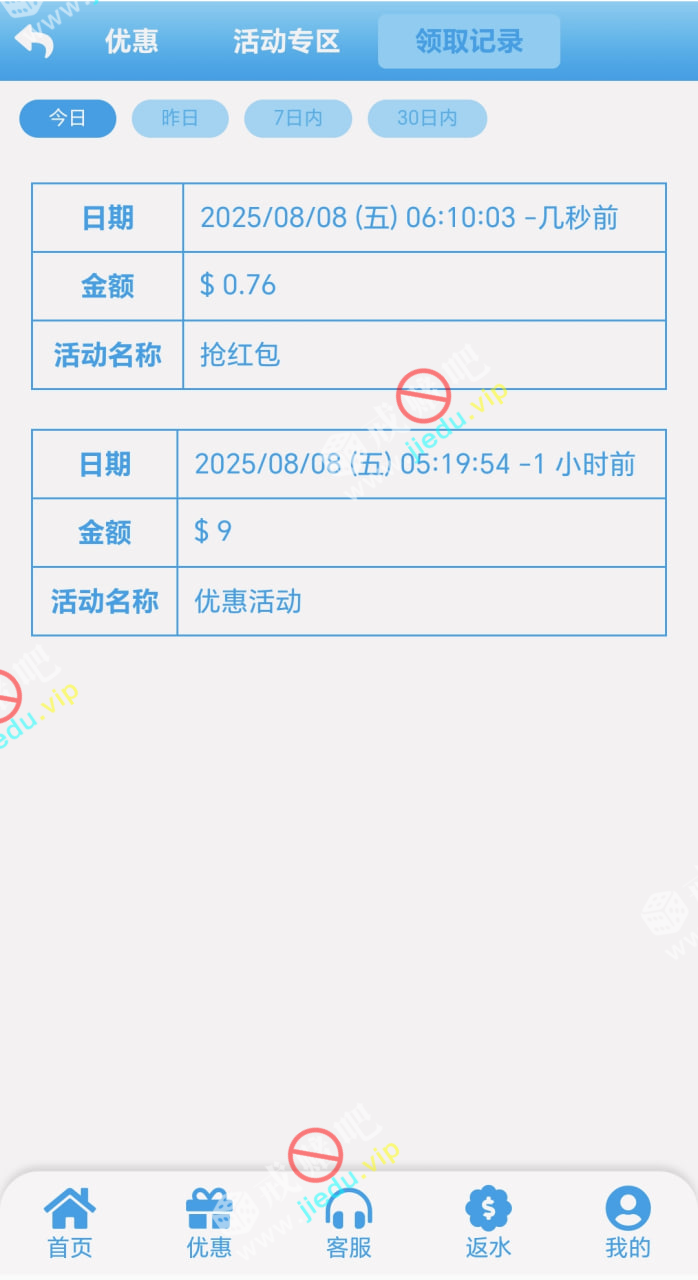The width and height of the screenshot is (698, 1280).
Task: Filter records by 今日
Action: [68, 118]
